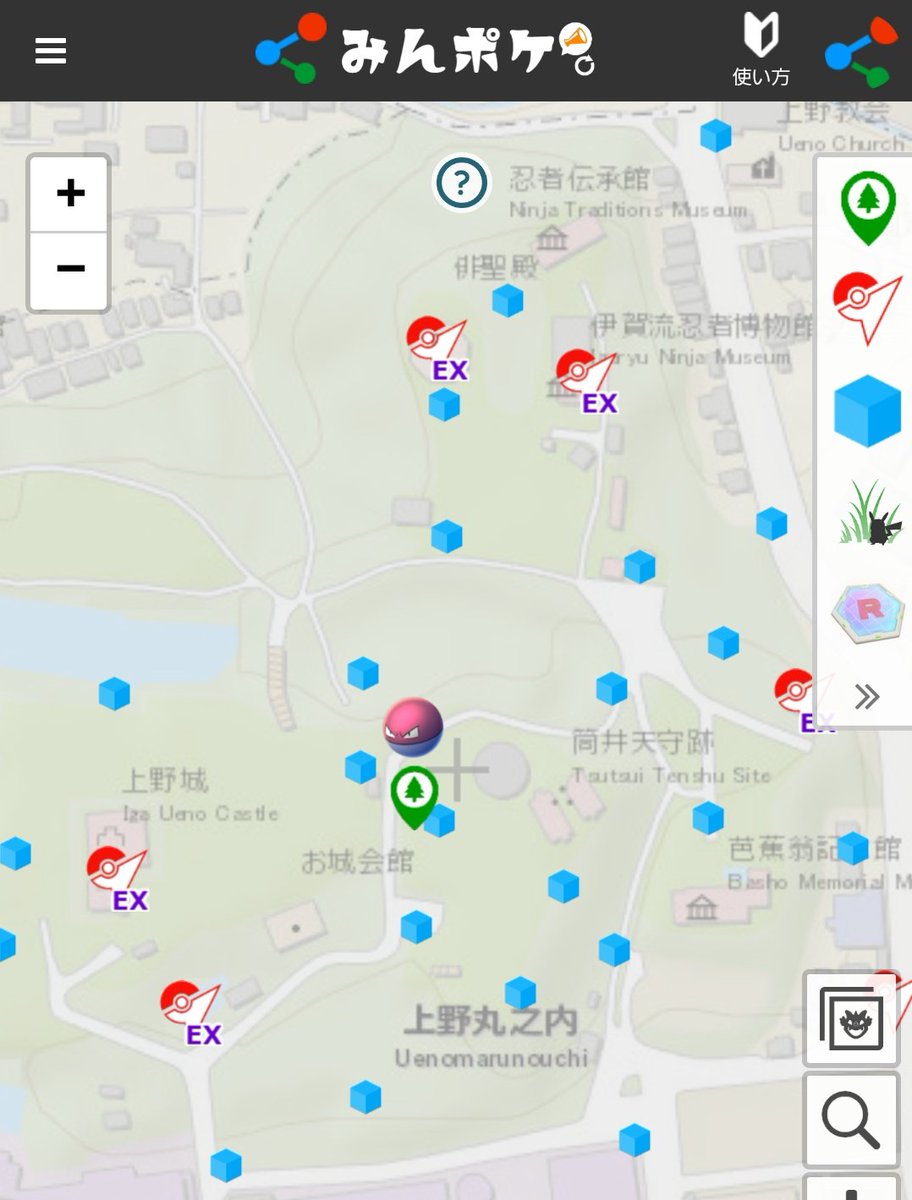
Task: Select the Voltorb Pokémon marker
Action: click(413, 727)
